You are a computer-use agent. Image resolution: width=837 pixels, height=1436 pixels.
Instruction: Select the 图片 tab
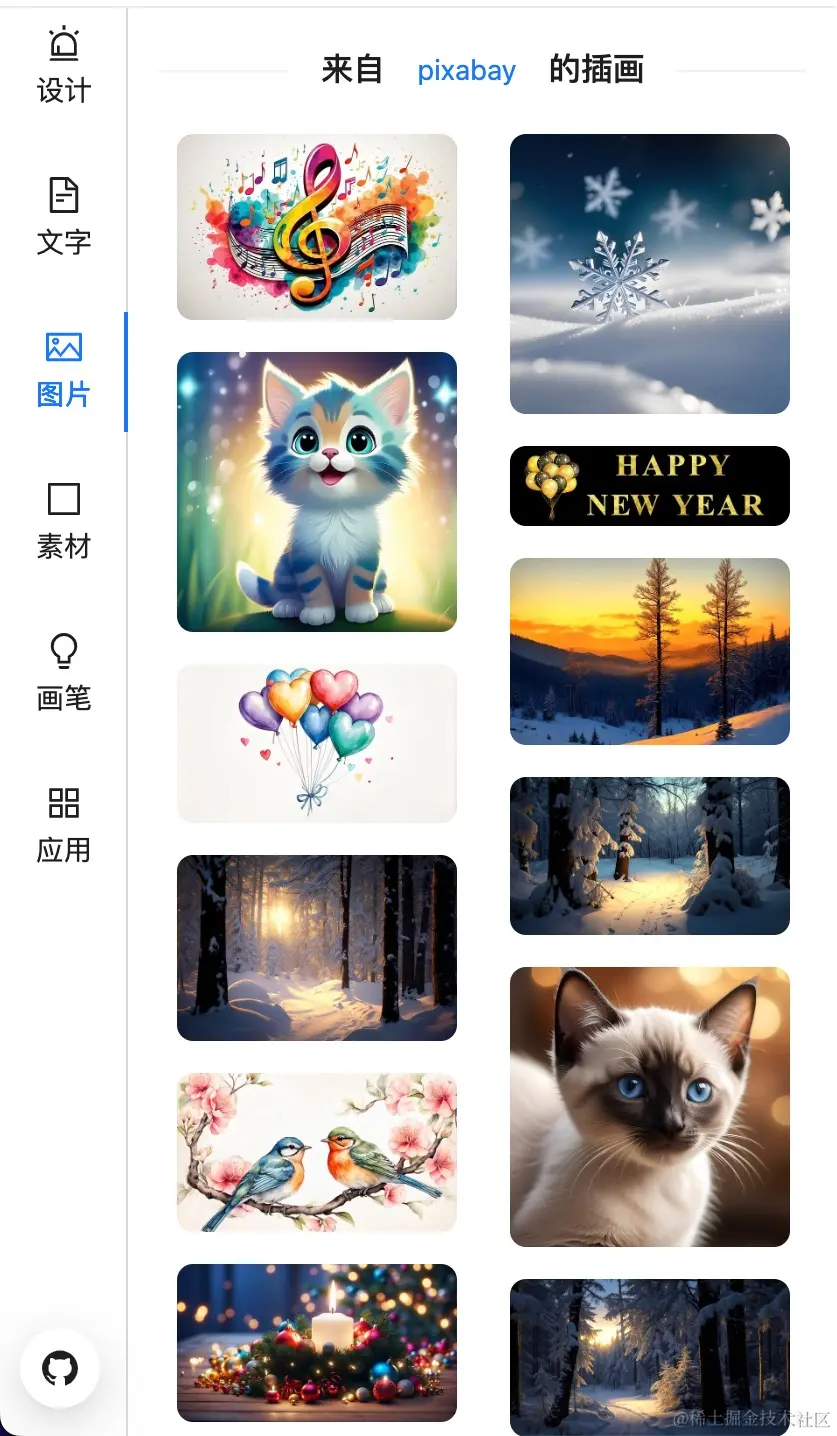pos(63,370)
